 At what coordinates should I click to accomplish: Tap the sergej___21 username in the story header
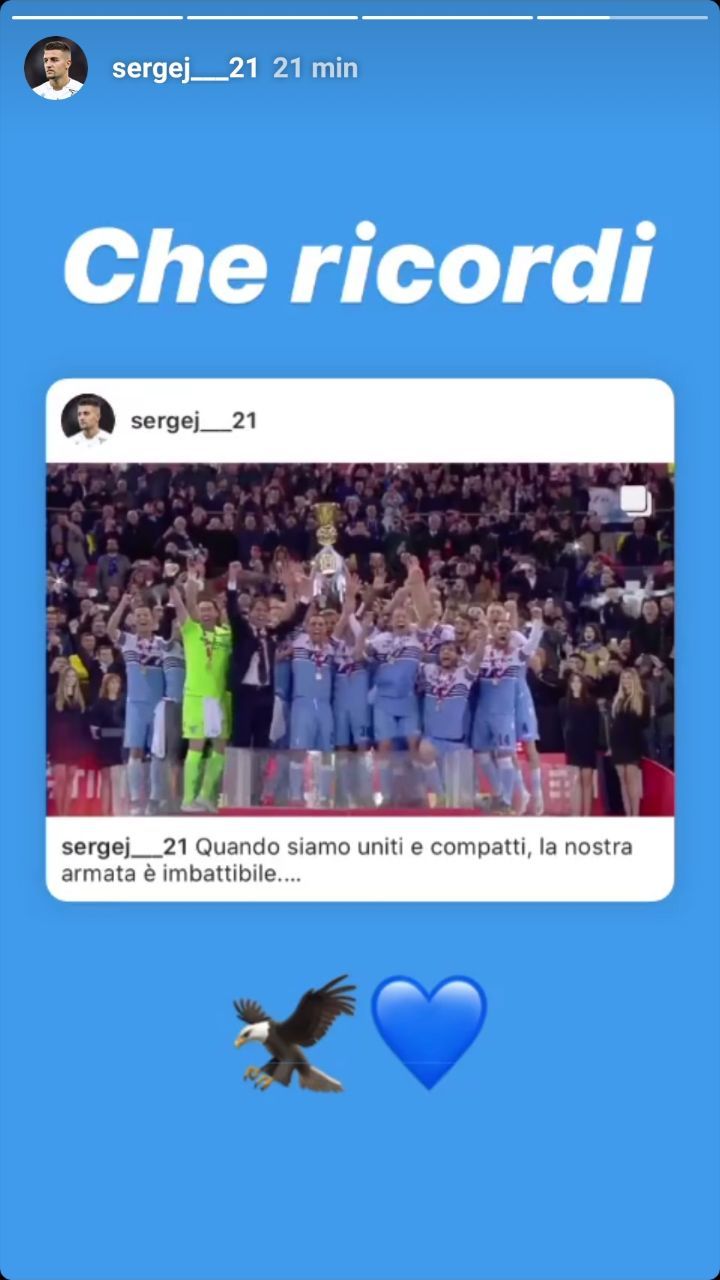[x=185, y=68]
